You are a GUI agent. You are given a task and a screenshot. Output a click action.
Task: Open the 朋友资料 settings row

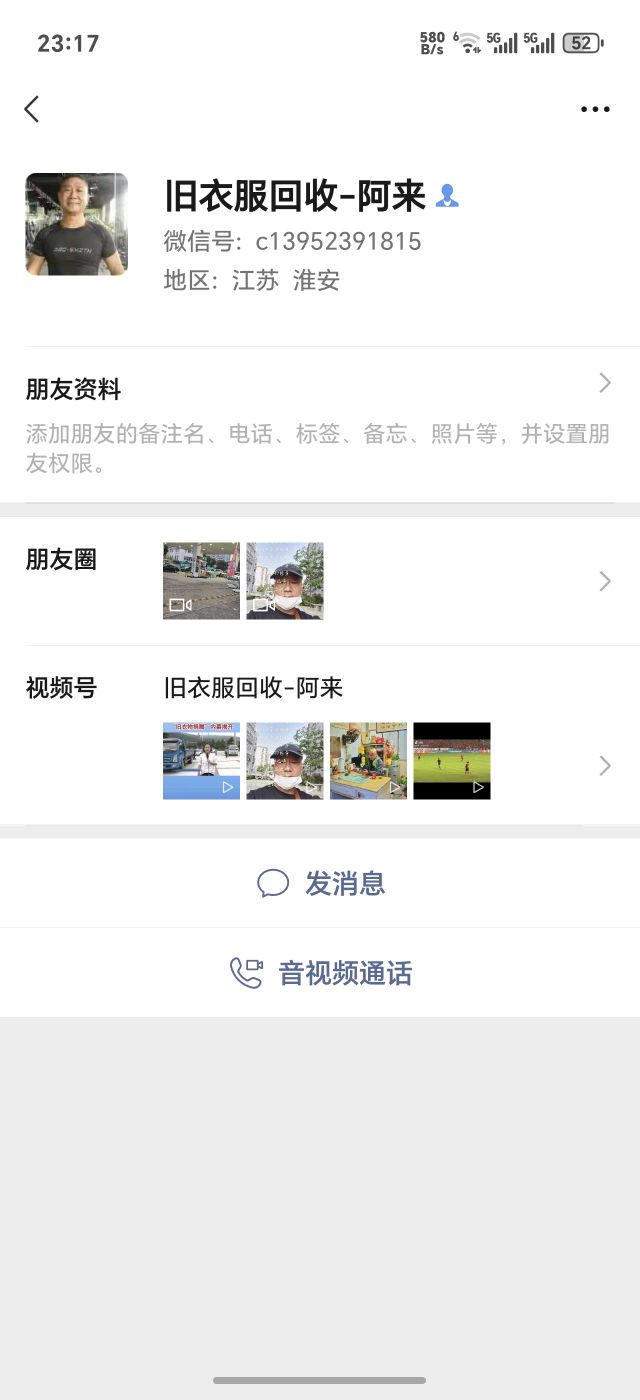tap(320, 424)
